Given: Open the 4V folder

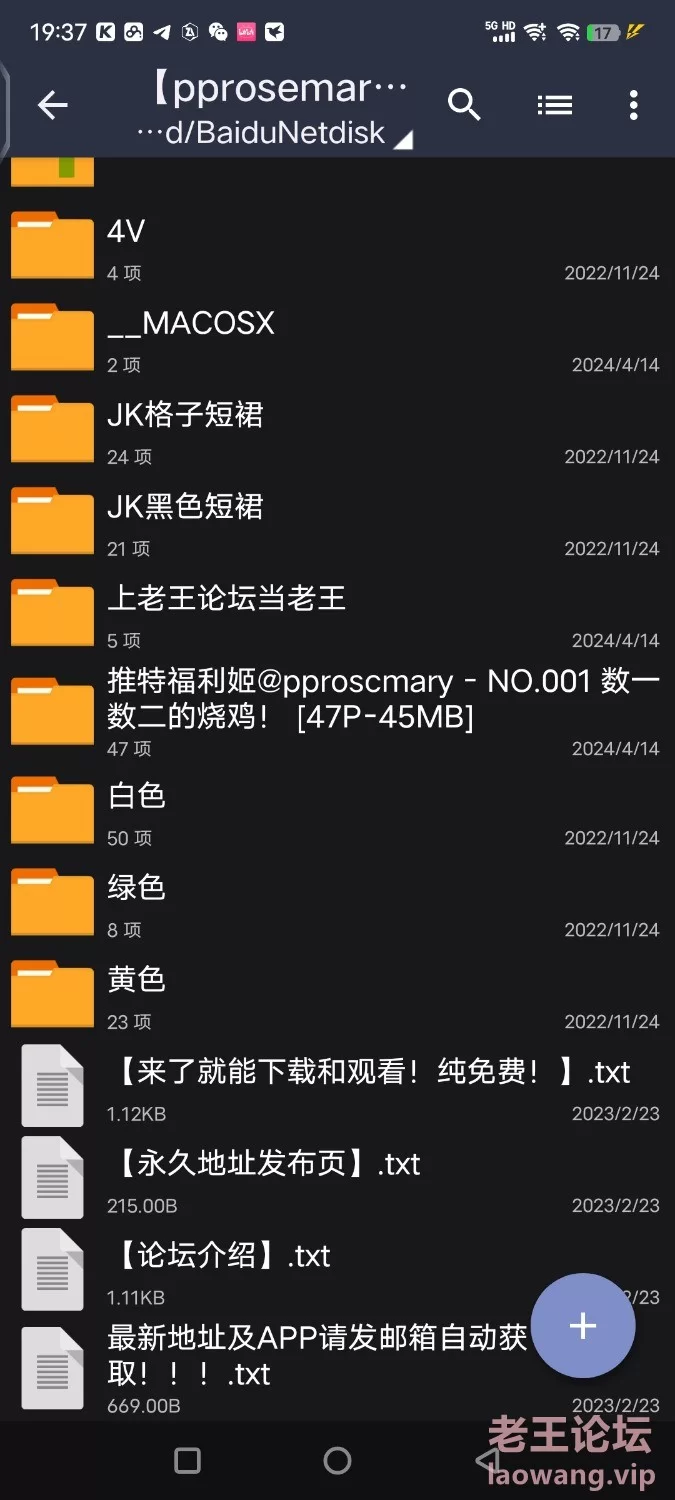Looking at the screenshot, I should tap(337, 247).
